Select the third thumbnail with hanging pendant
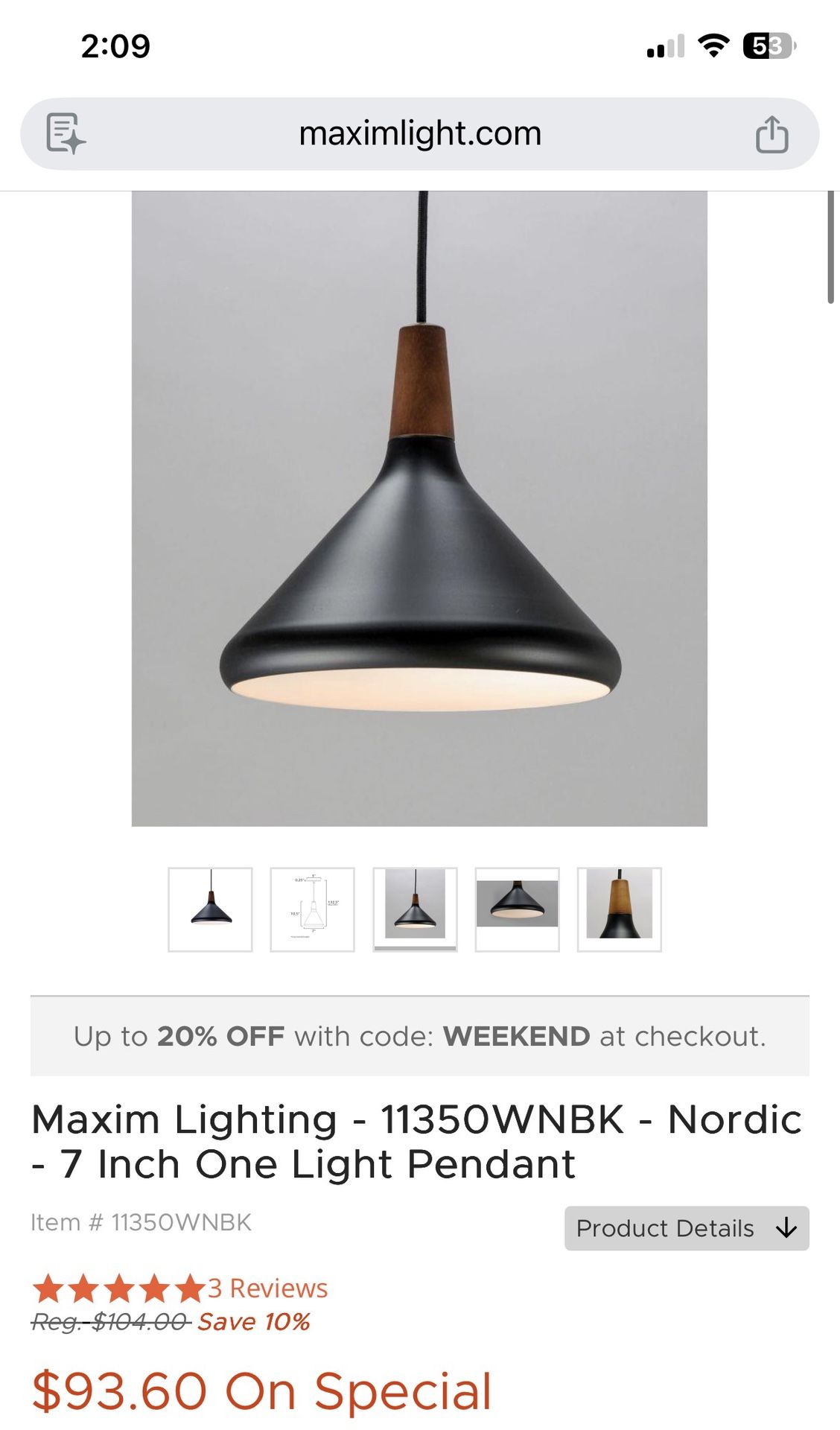Screen dimensions: 840x1430 point(415,909)
